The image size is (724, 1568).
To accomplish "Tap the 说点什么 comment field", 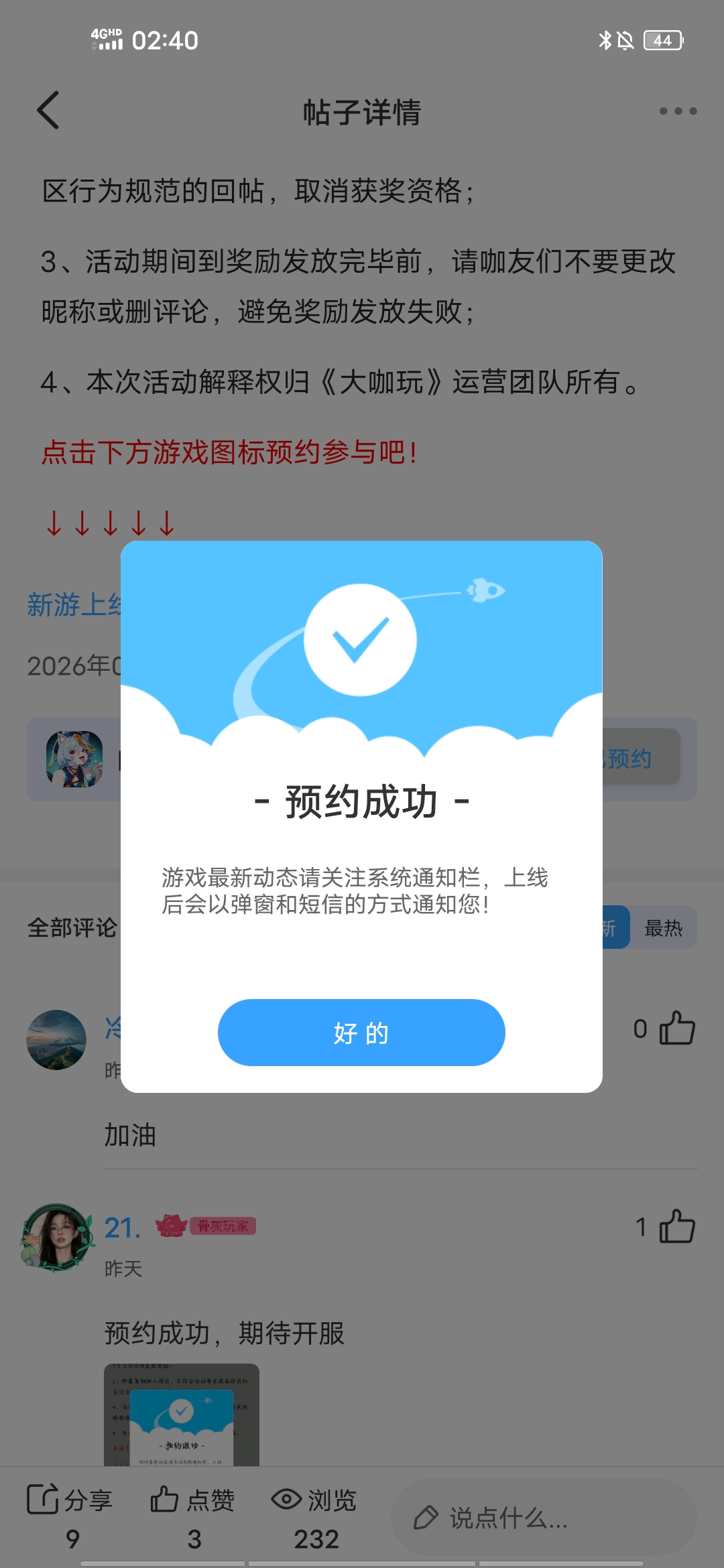I will [543, 1518].
